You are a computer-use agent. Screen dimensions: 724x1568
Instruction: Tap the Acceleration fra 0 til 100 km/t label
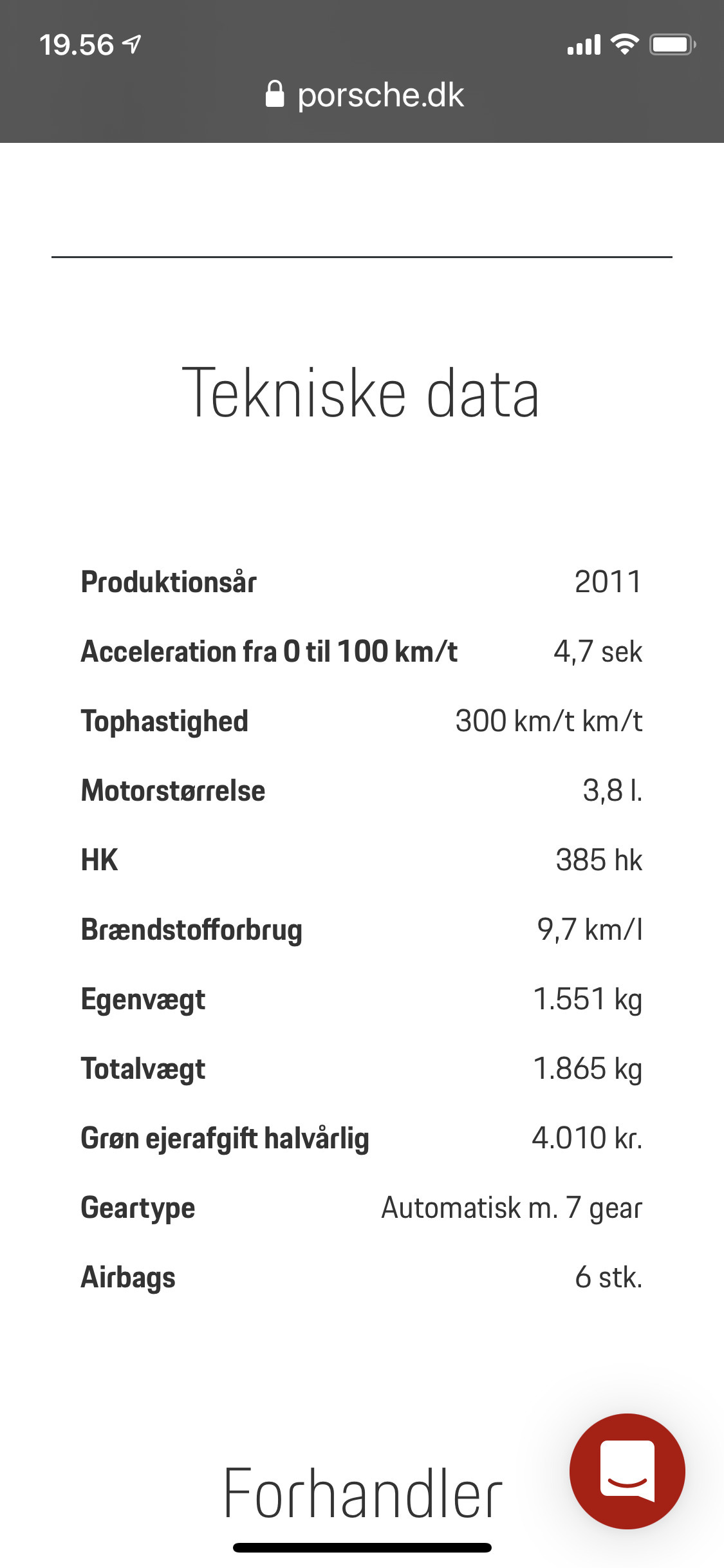click(269, 651)
